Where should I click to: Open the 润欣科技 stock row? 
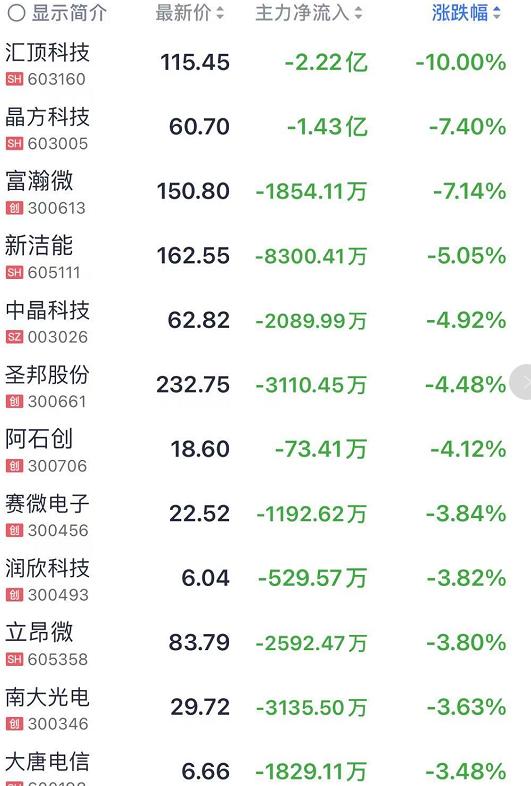265,578
